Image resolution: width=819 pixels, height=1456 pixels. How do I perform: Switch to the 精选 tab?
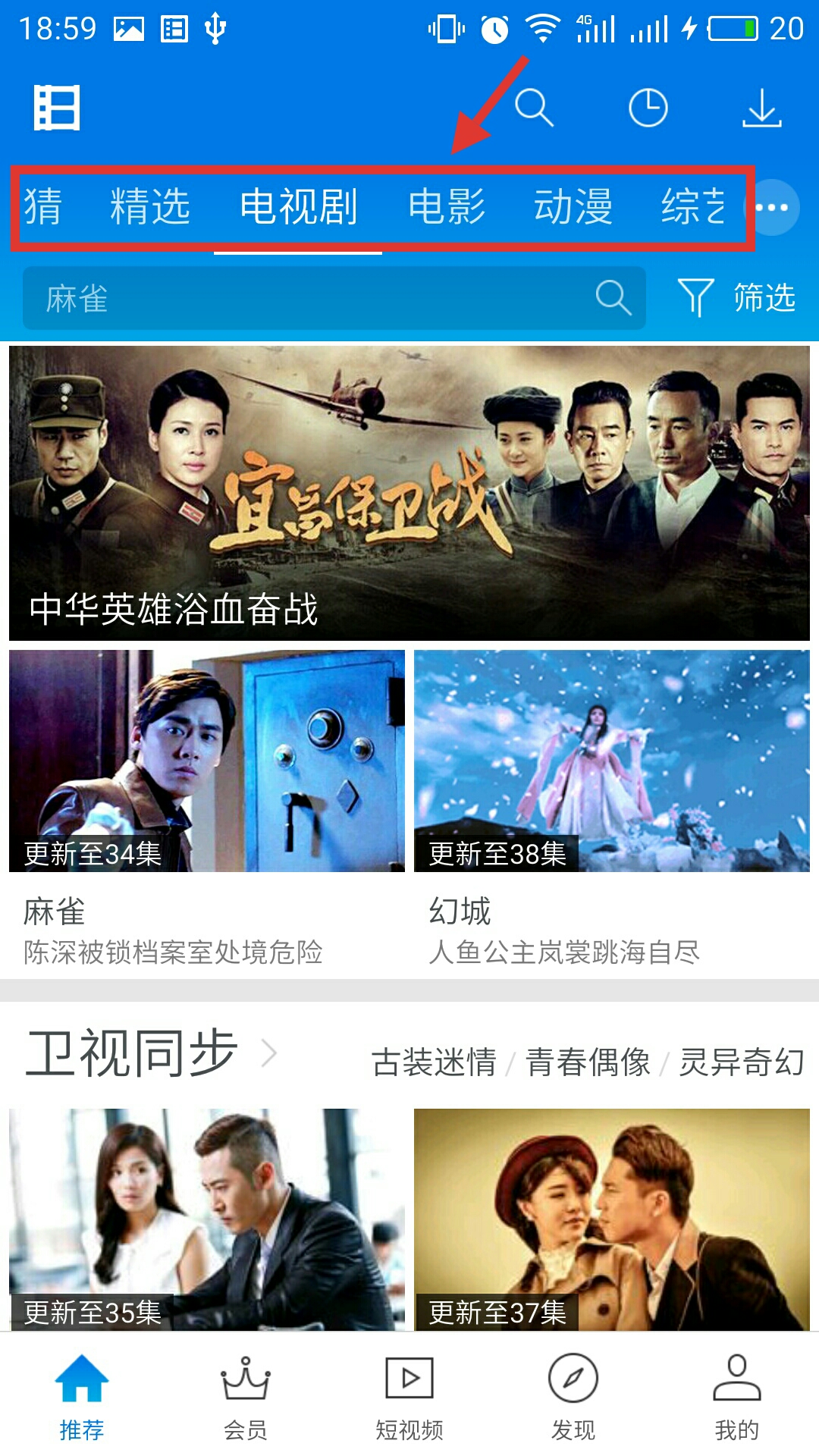150,206
